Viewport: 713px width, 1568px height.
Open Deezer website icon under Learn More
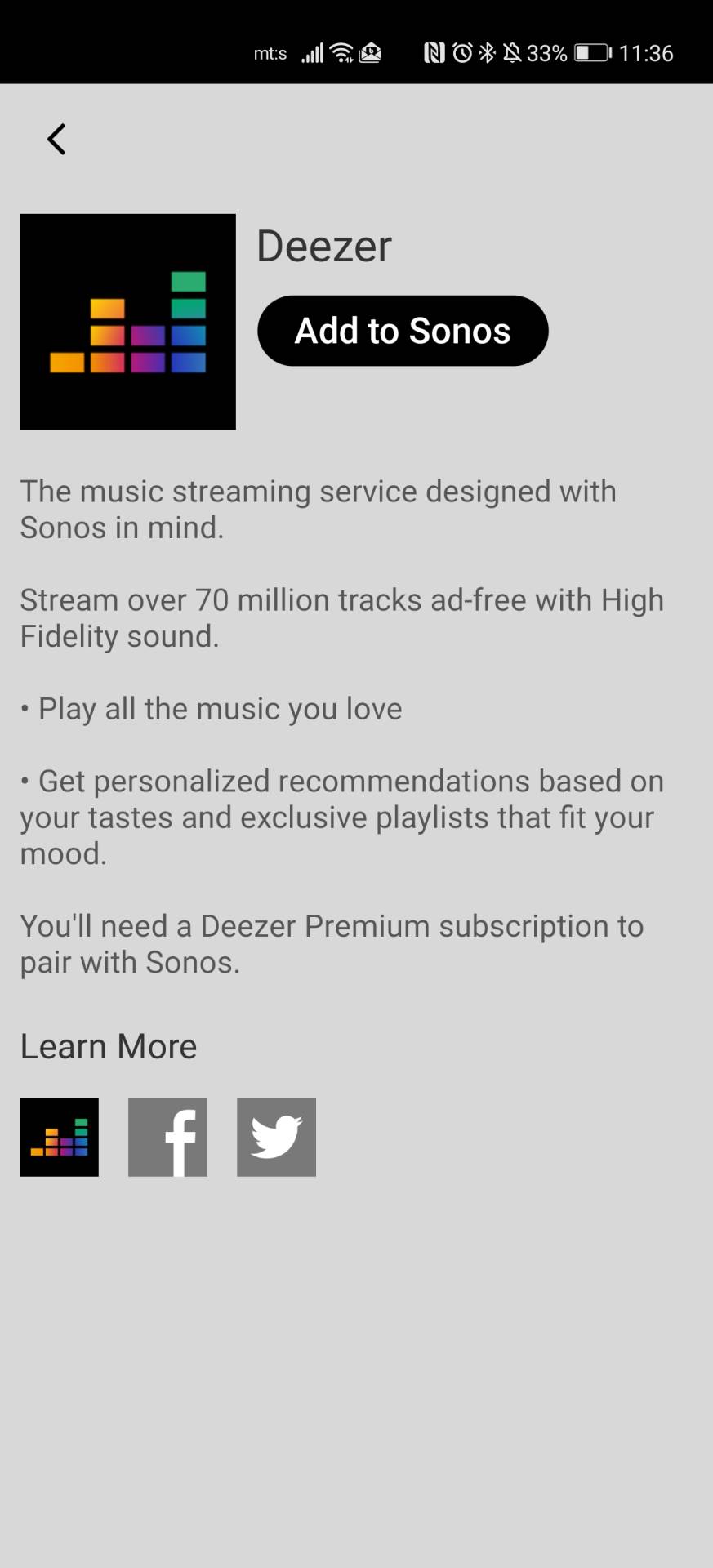point(59,1137)
